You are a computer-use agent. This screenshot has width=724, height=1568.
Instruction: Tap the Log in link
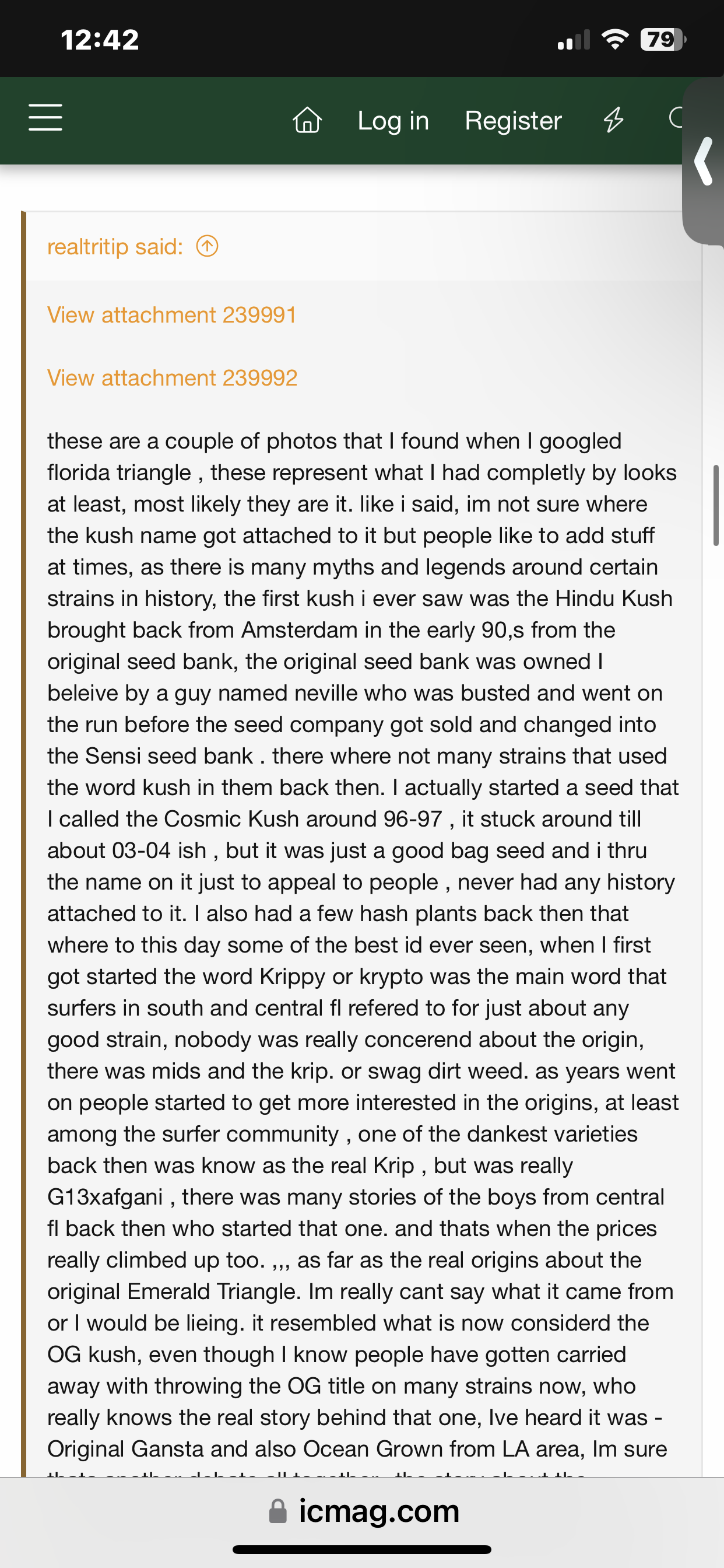pyautogui.click(x=393, y=121)
